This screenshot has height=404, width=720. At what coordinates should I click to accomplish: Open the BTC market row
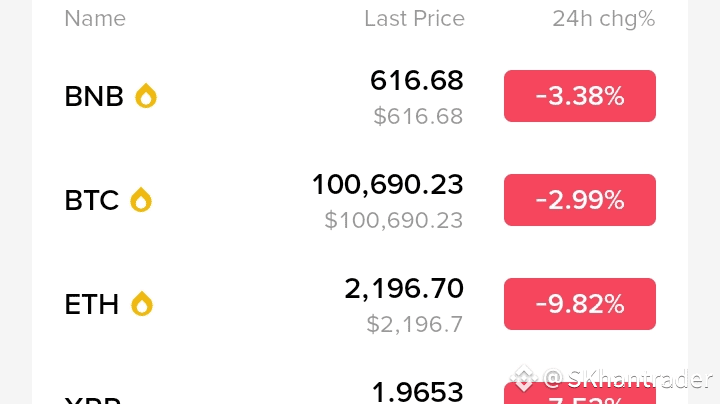91,200
